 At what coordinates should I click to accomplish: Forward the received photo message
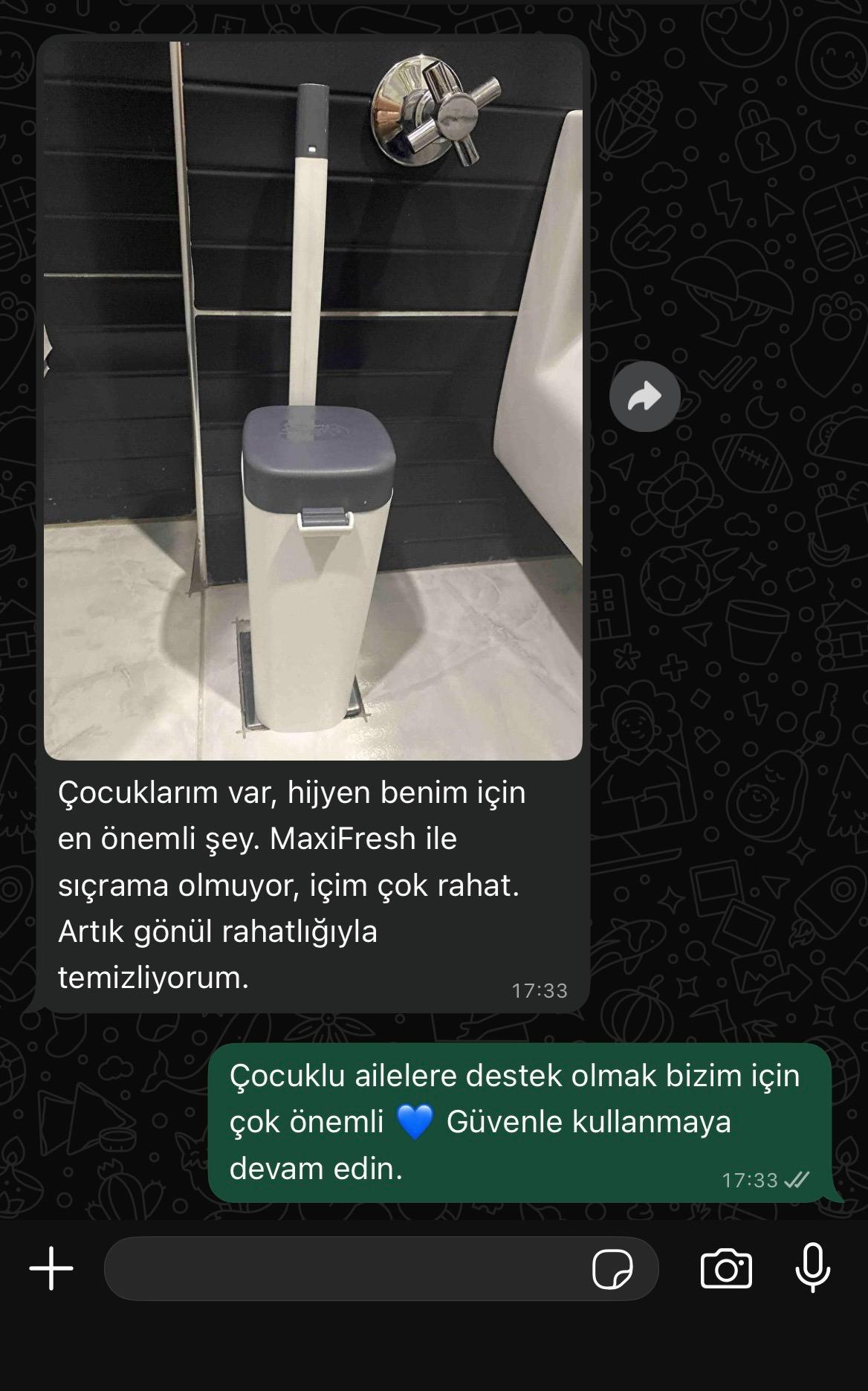[x=644, y=397]
